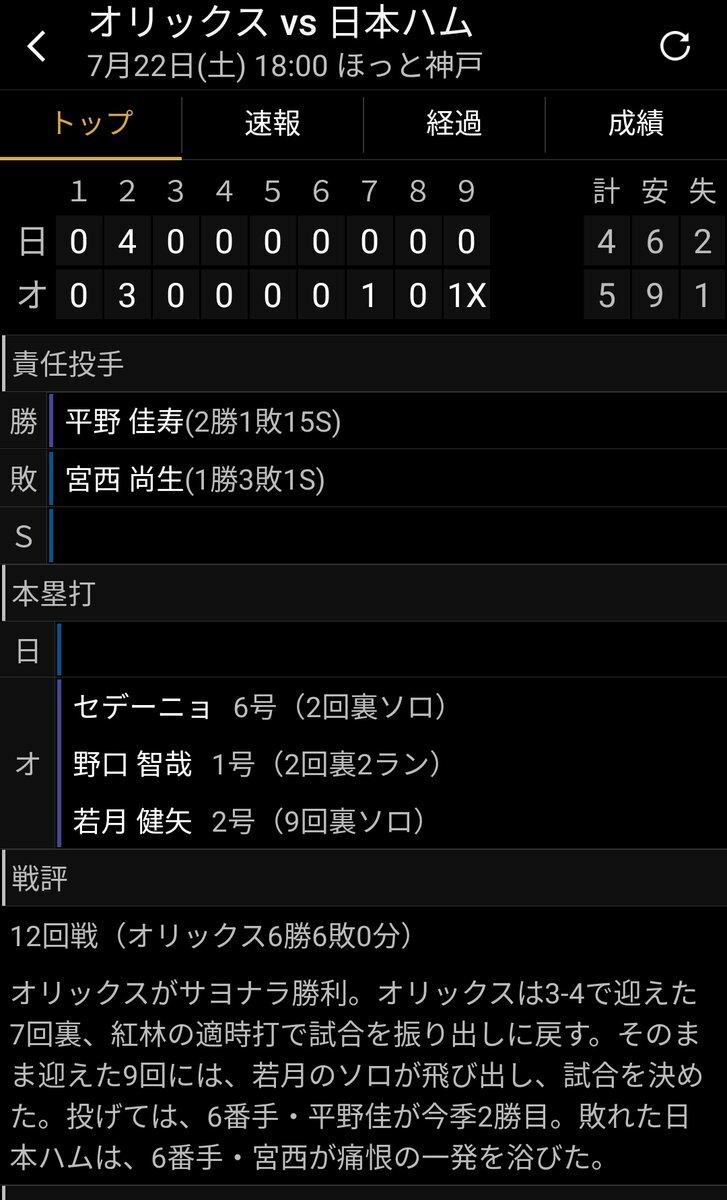Select the トップ tab
727x1200 pixels.
pyautogui.click(x=91, y=124)
